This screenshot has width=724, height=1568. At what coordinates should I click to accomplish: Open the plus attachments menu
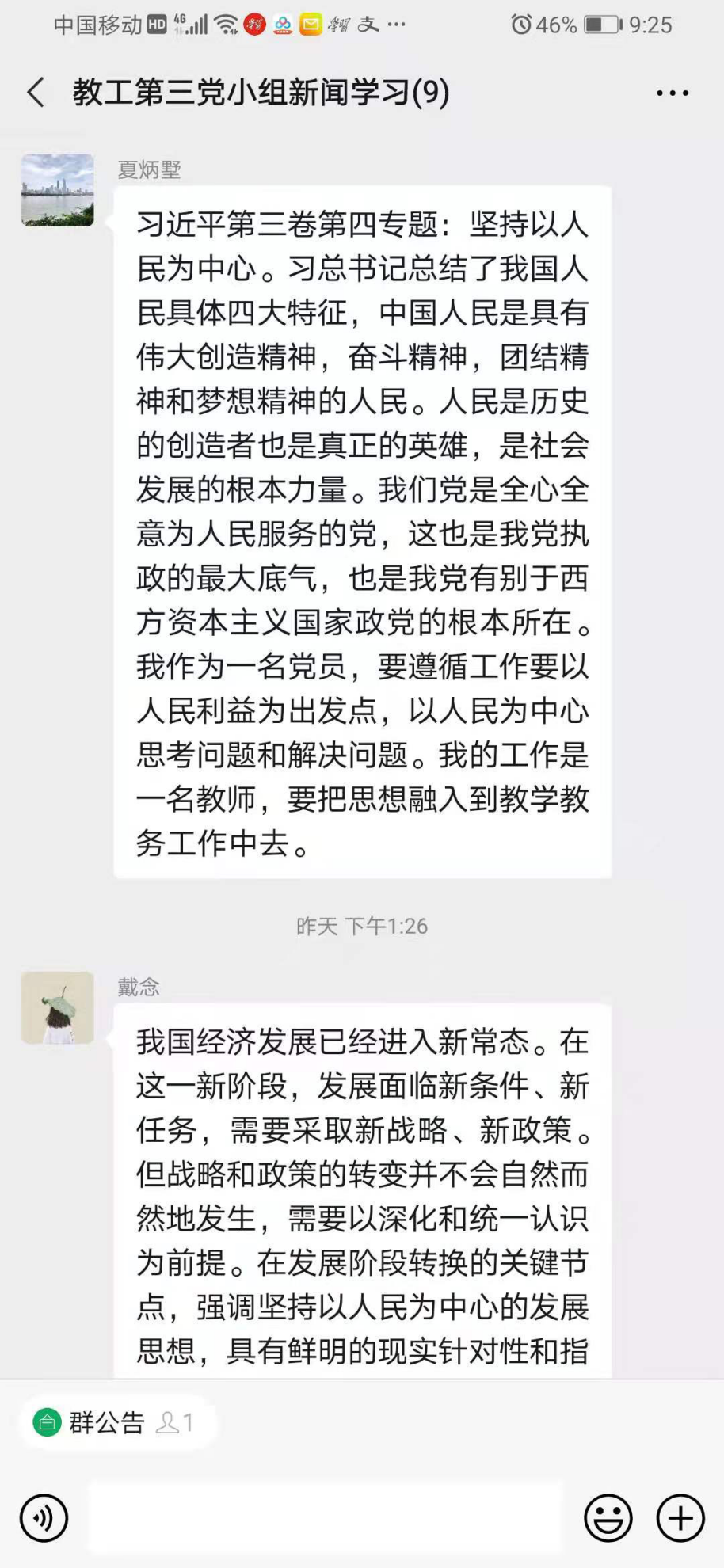[680, 1518]
